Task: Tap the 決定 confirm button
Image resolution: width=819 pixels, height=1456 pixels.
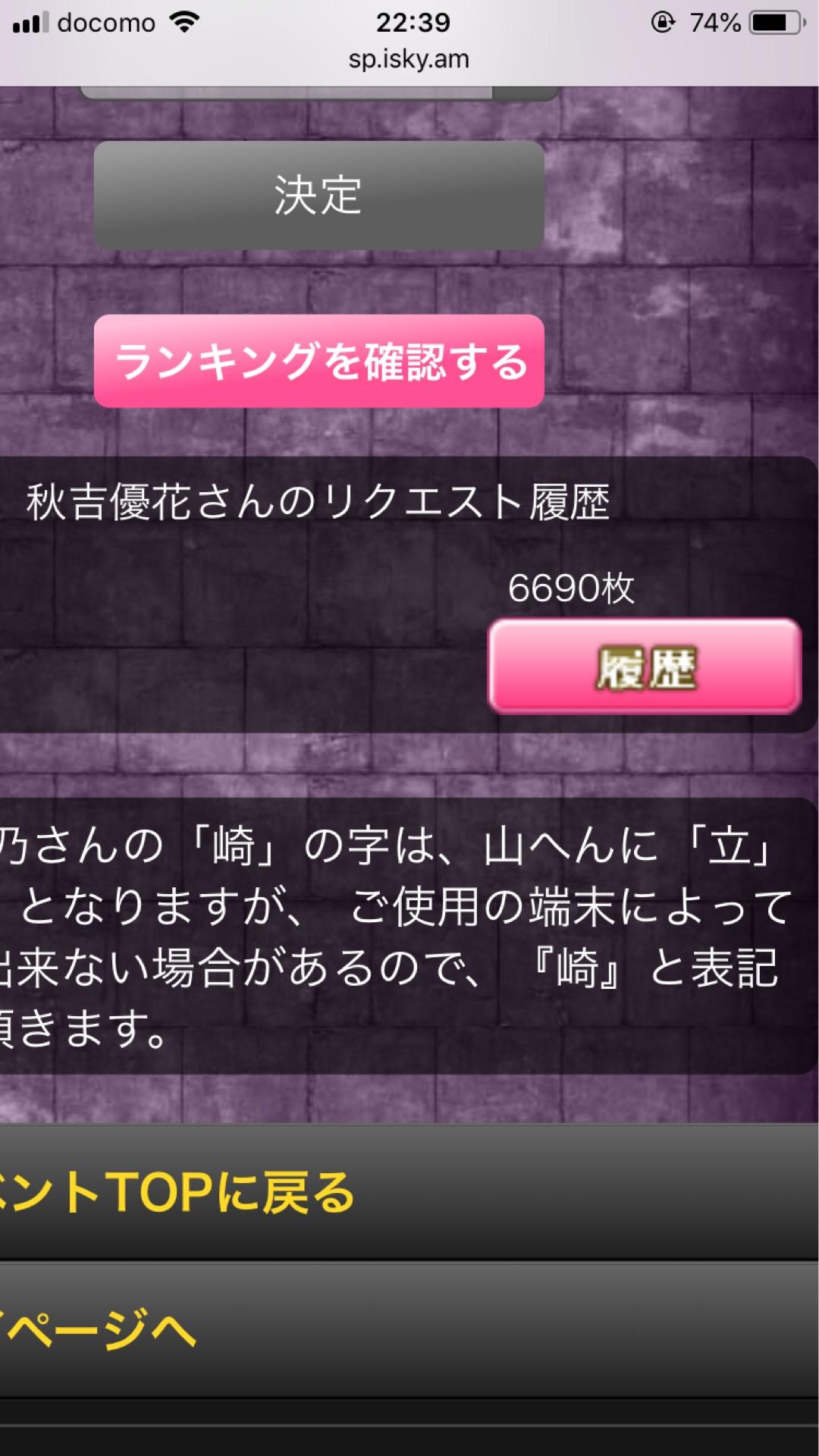Action: click(318, 195)
